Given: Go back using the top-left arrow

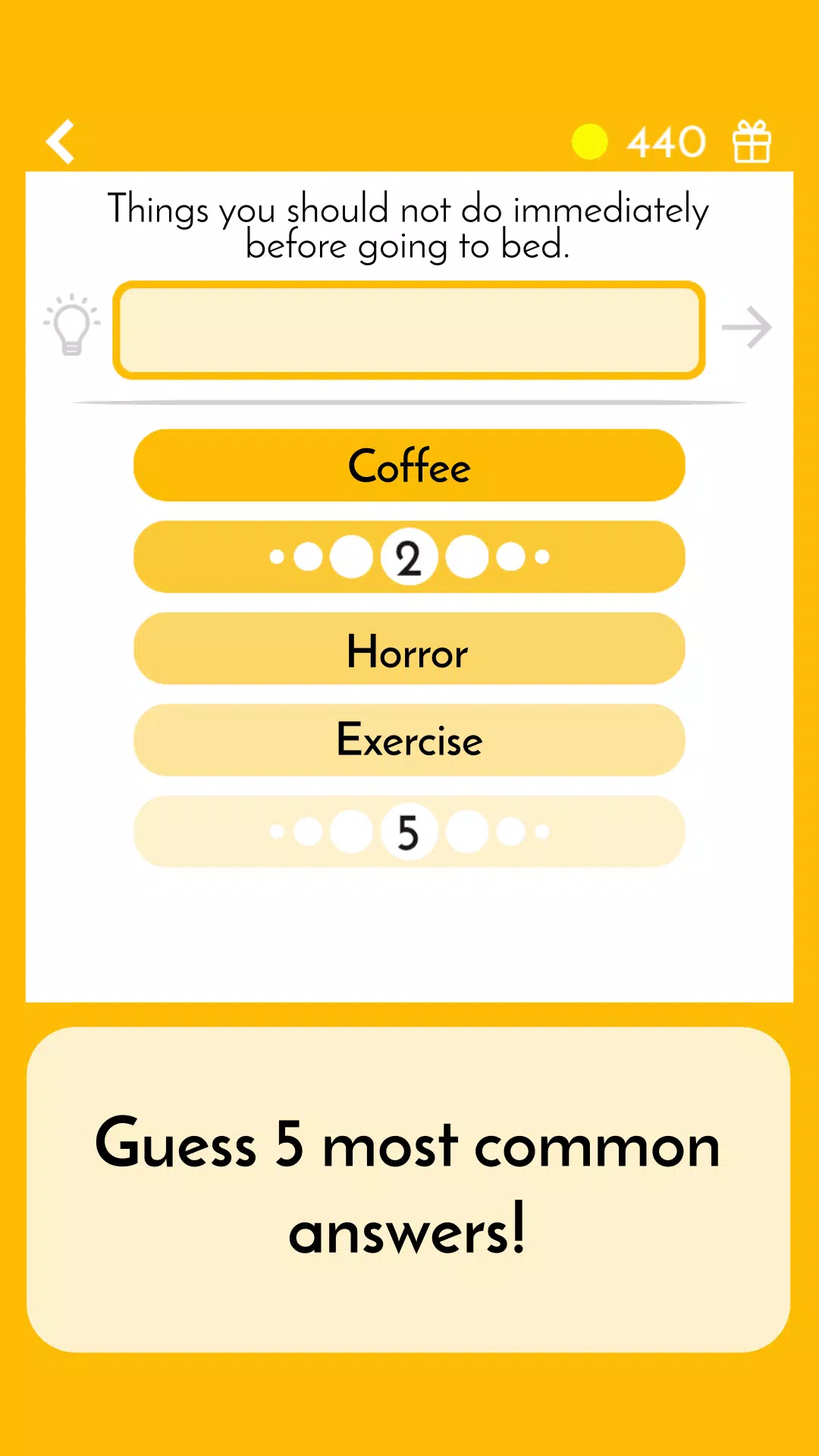Looking at the screenshot, I should point(61,142).
